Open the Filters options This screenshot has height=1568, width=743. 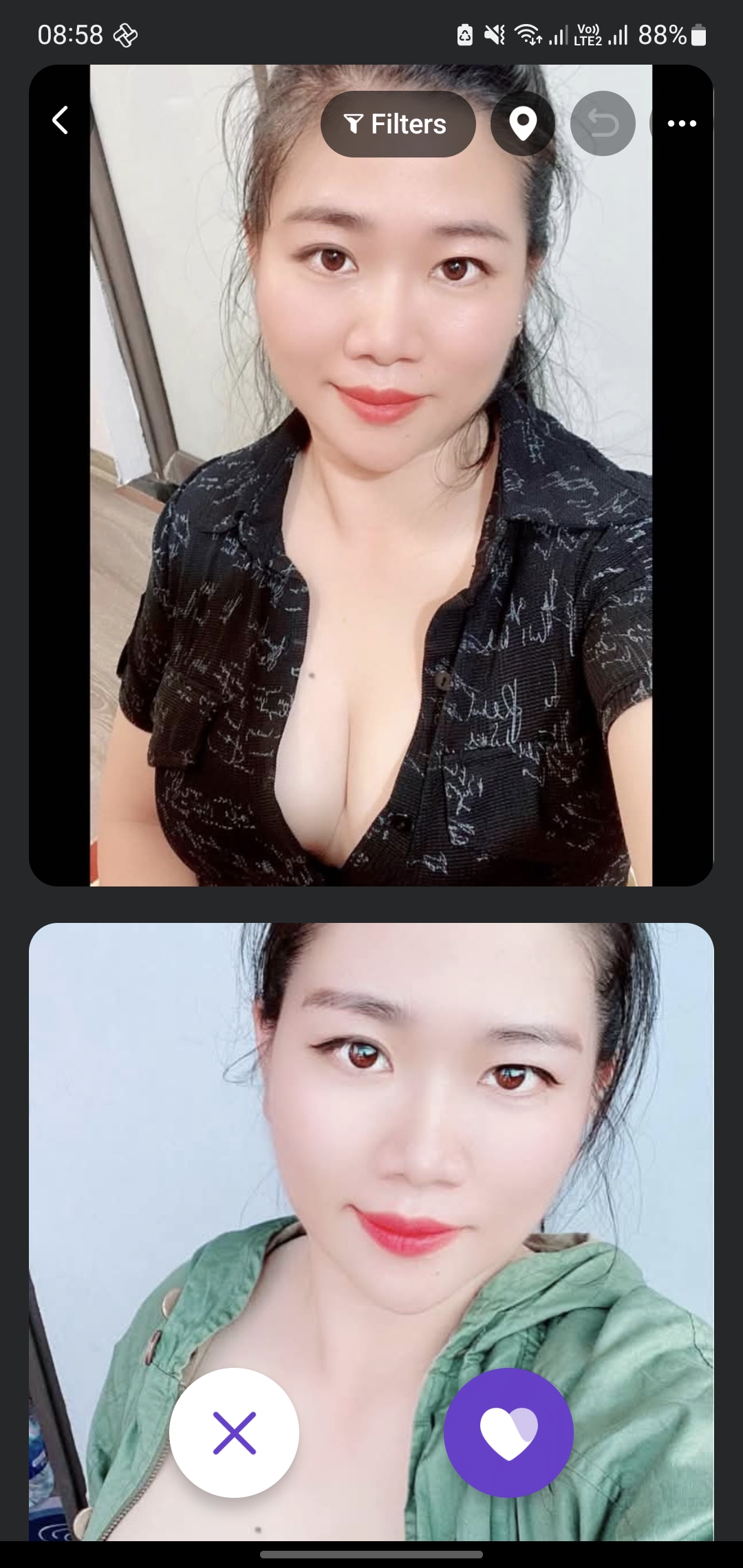pos(398,124)
